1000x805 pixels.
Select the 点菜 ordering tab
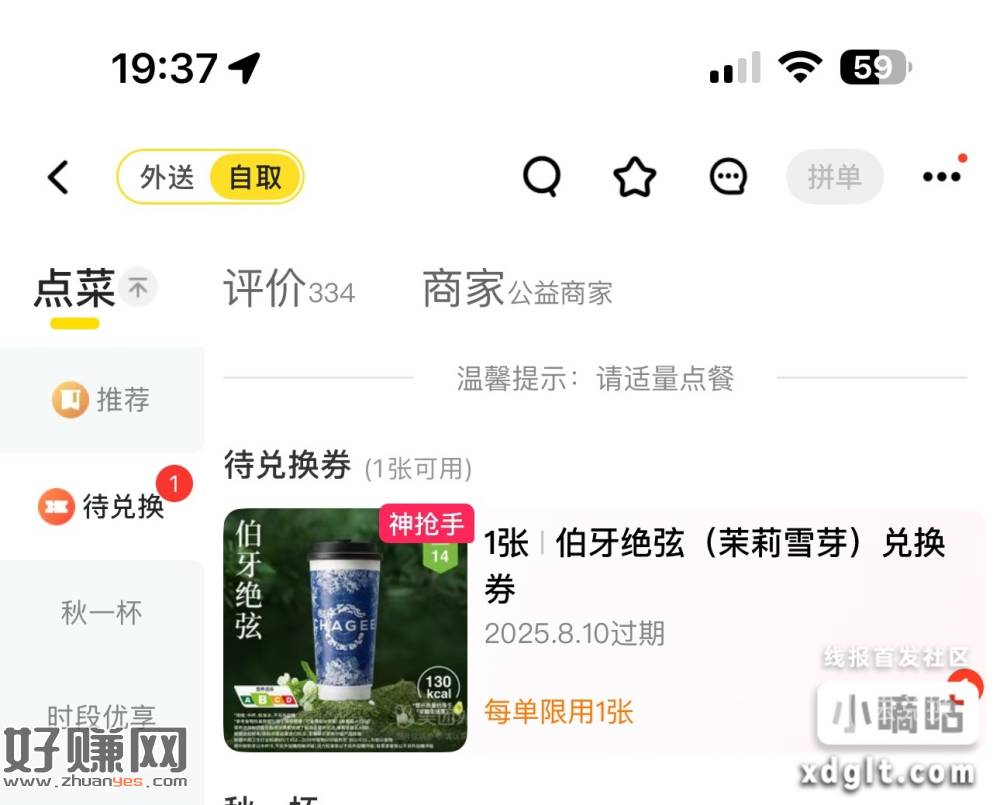tap(75, 289)
